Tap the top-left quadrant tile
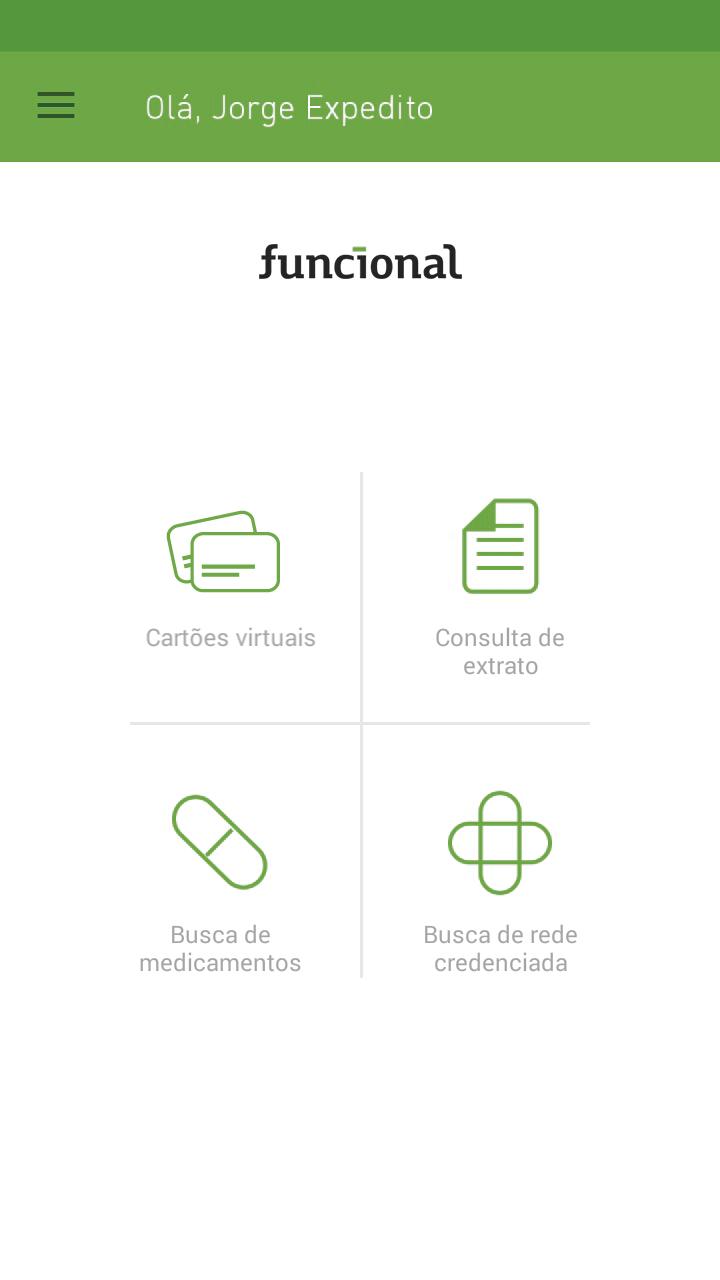 228,590
